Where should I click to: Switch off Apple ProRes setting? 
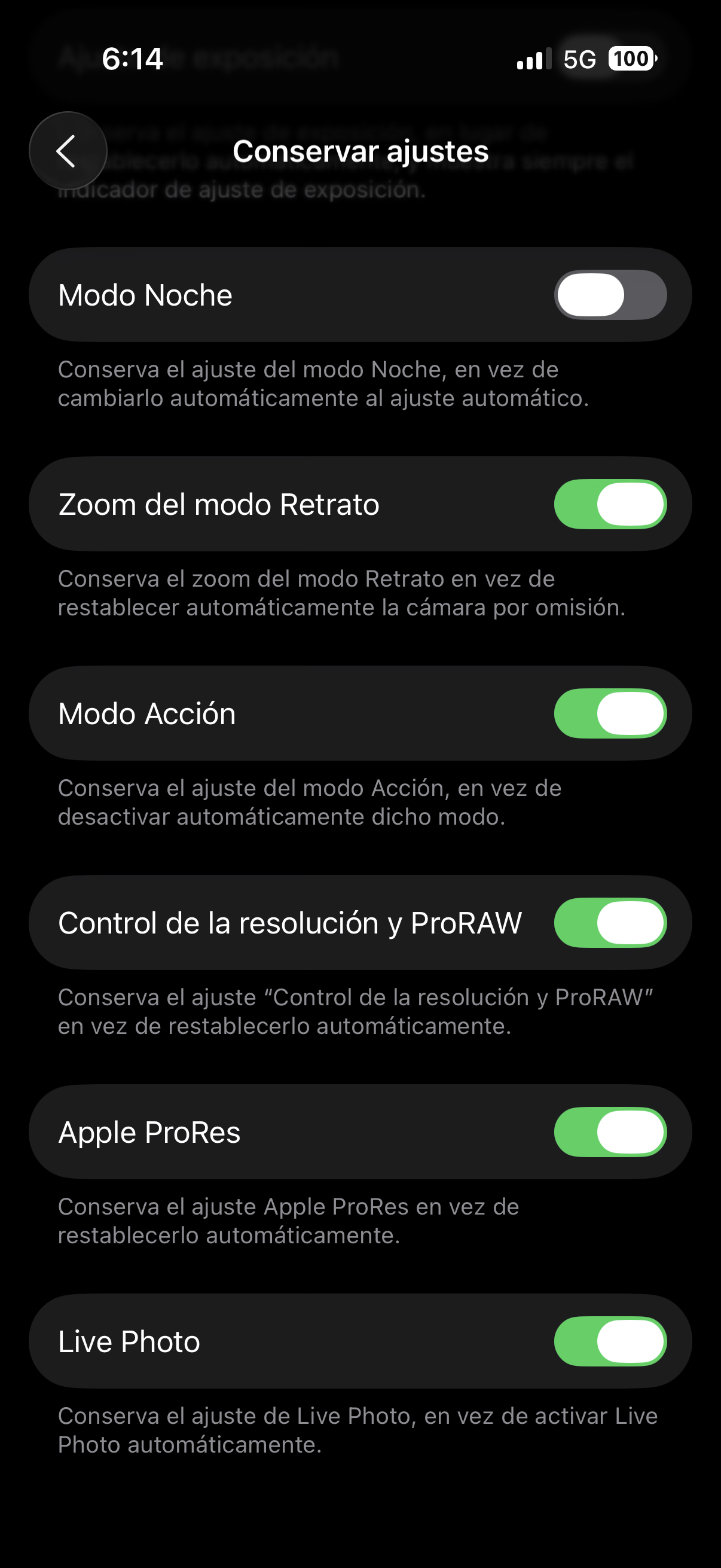(610, 1132)
